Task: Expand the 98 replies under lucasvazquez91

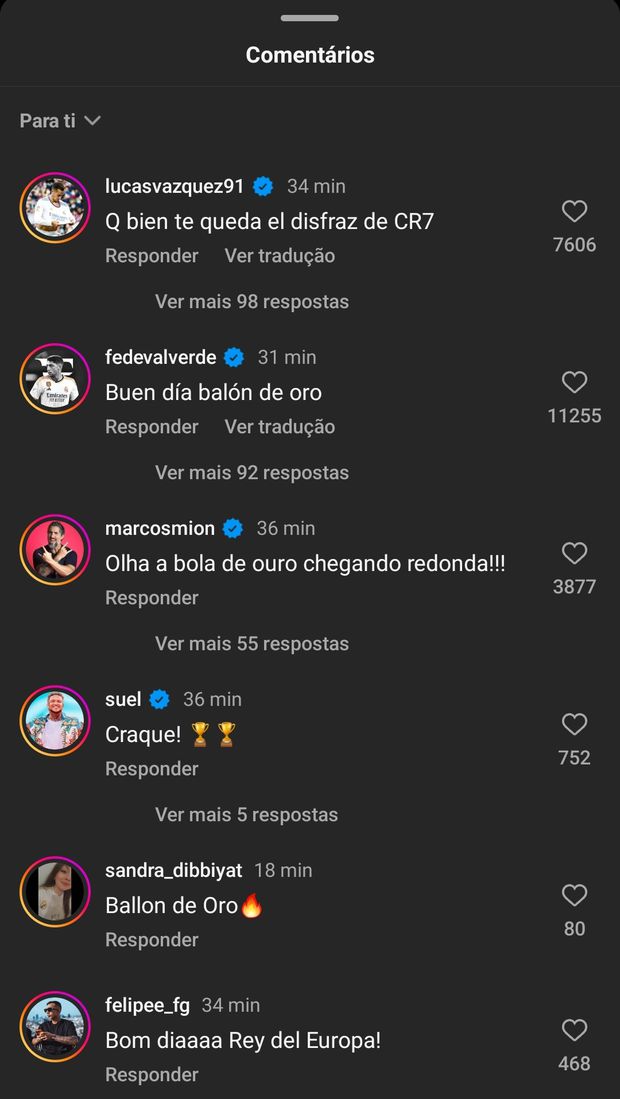Action: click(252, 301)
